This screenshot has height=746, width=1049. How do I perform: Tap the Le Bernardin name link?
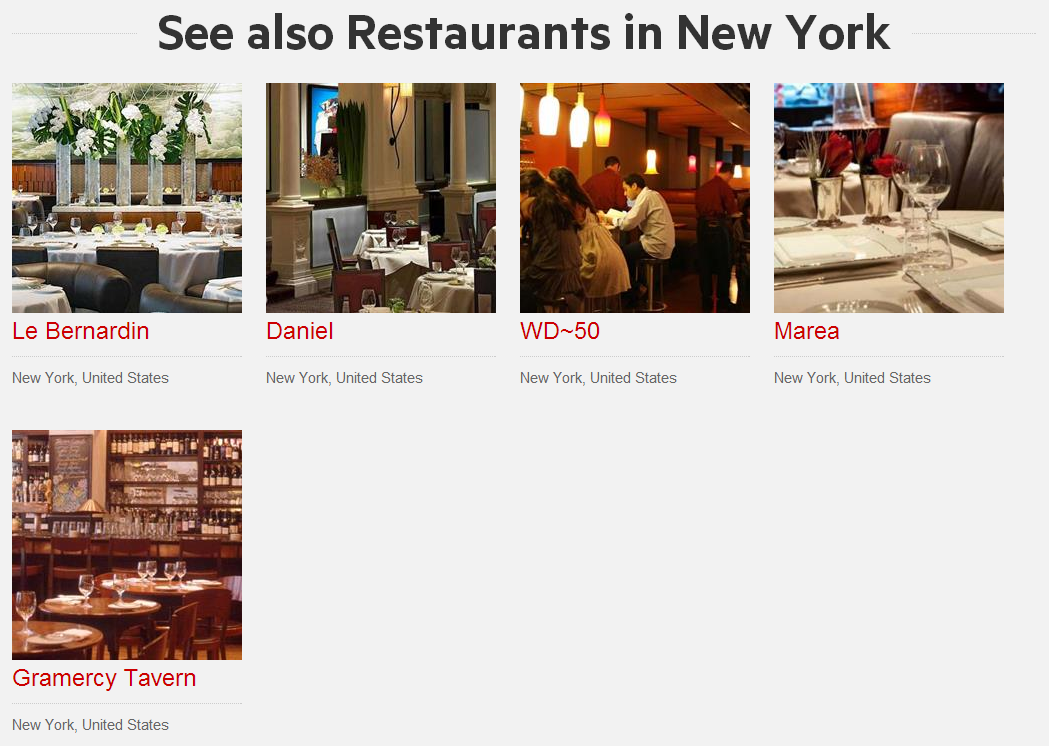click(x=81, y=332)
